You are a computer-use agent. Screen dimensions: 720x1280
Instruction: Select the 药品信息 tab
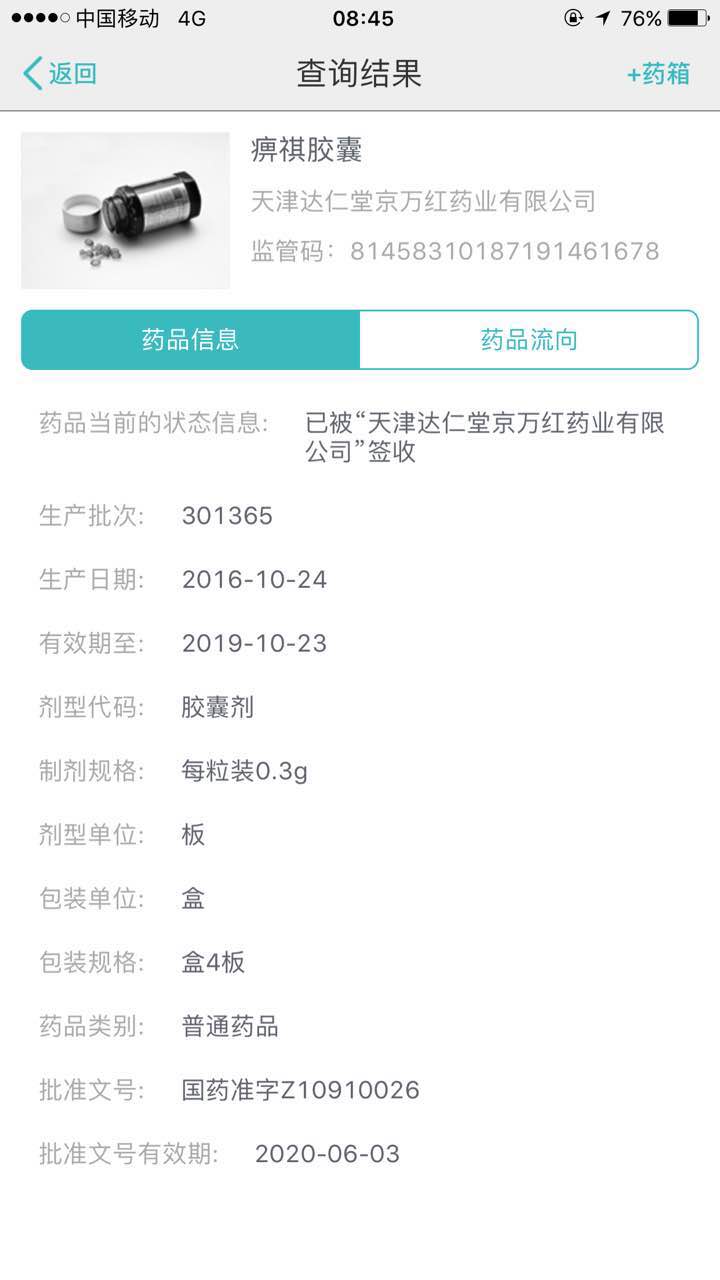pos(190,340)
